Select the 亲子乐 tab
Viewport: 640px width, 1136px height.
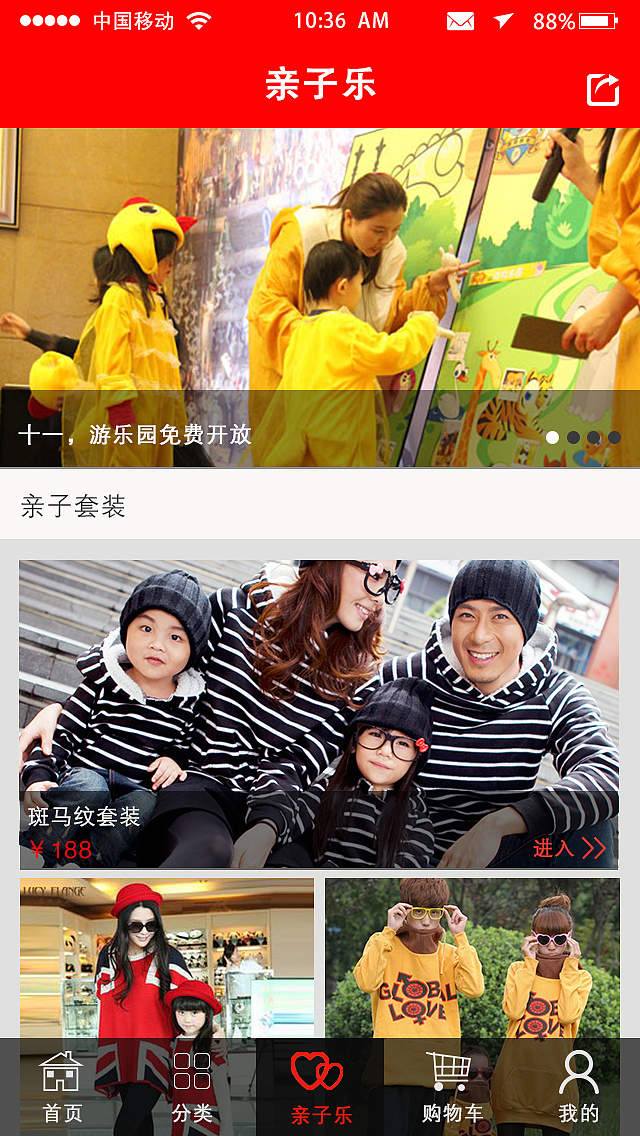[x=320, y=1087]
